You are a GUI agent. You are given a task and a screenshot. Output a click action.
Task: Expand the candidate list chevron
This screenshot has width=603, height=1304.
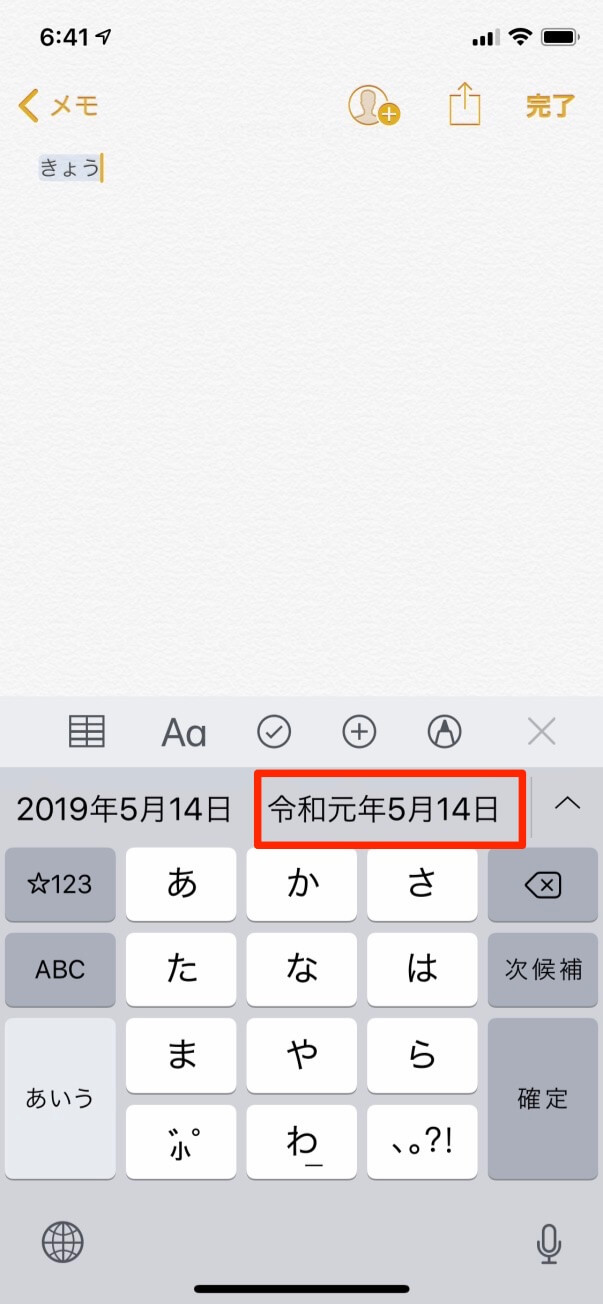(568, 802)
